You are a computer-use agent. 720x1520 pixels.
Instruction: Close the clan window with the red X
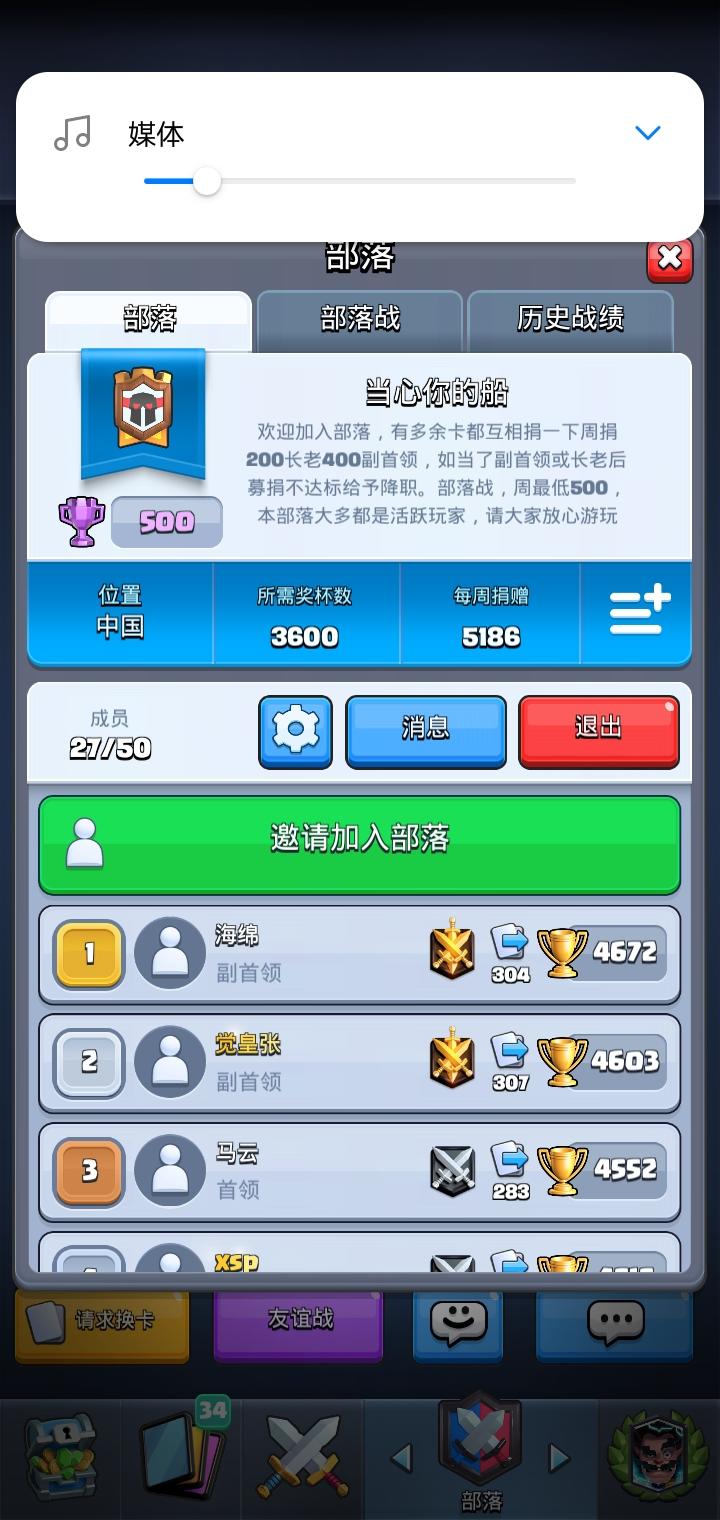670,260
